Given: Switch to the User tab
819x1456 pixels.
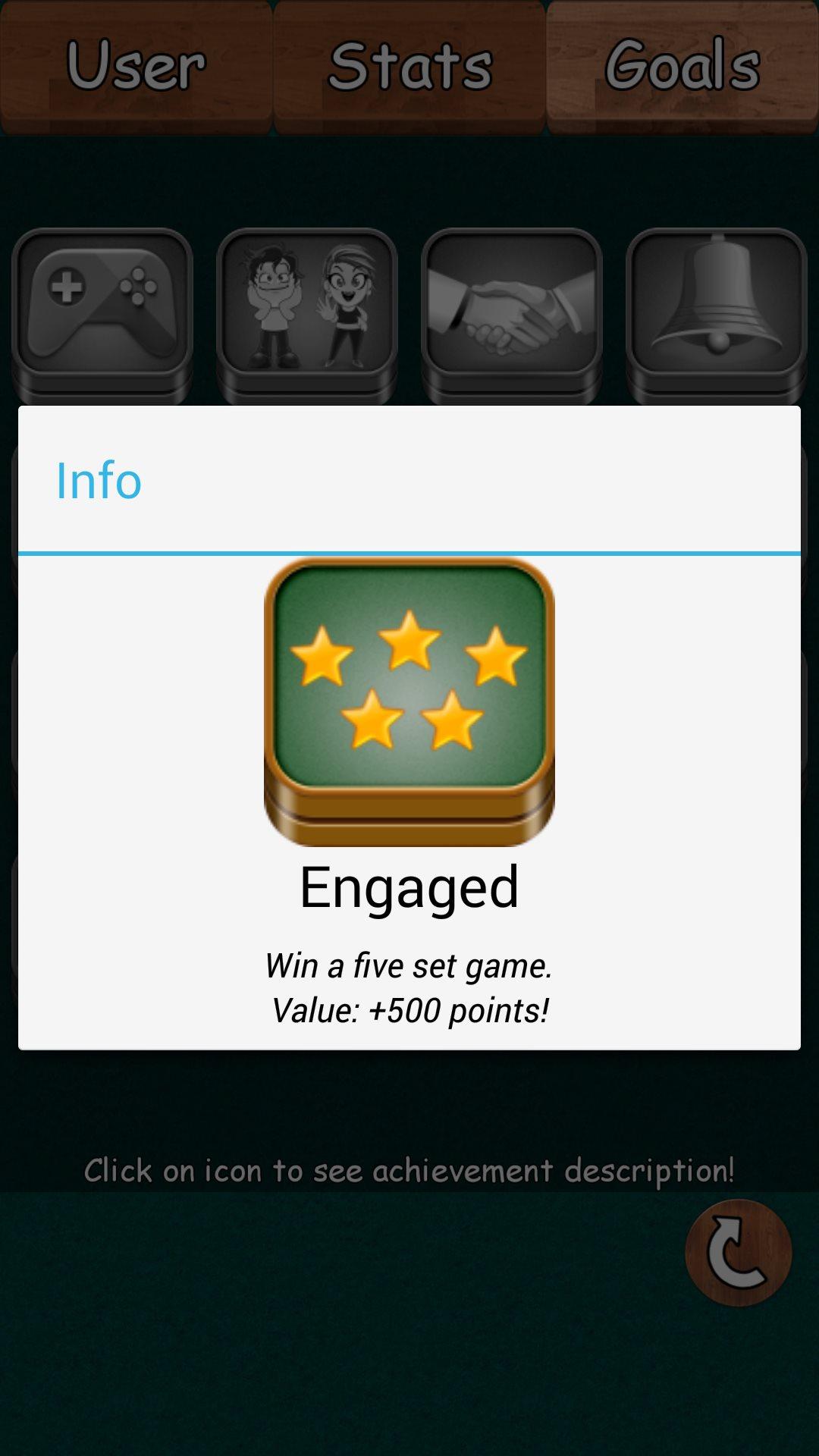Looking at the screenshot, I should (x=136, y=67).
